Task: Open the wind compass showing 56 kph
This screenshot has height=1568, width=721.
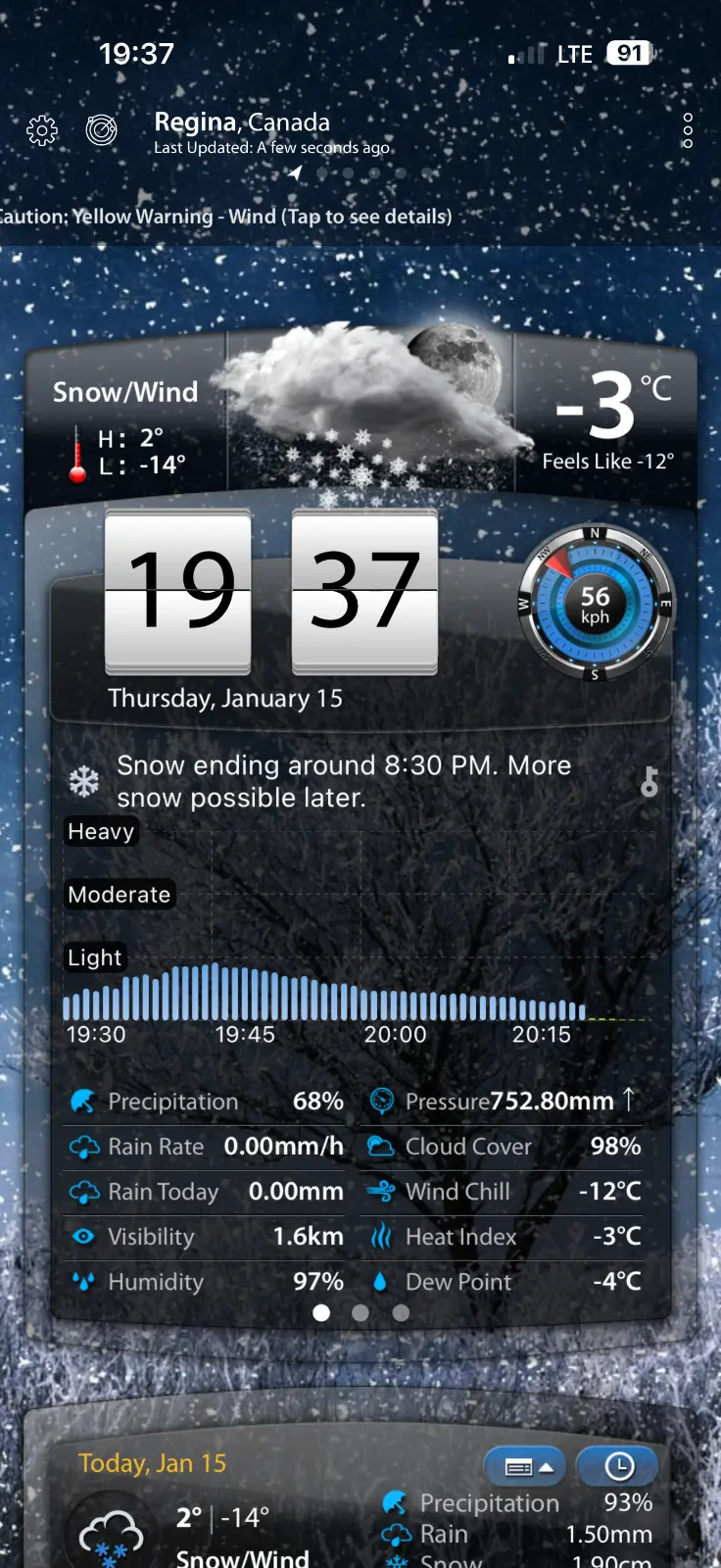Action: [x=595, y=604]
